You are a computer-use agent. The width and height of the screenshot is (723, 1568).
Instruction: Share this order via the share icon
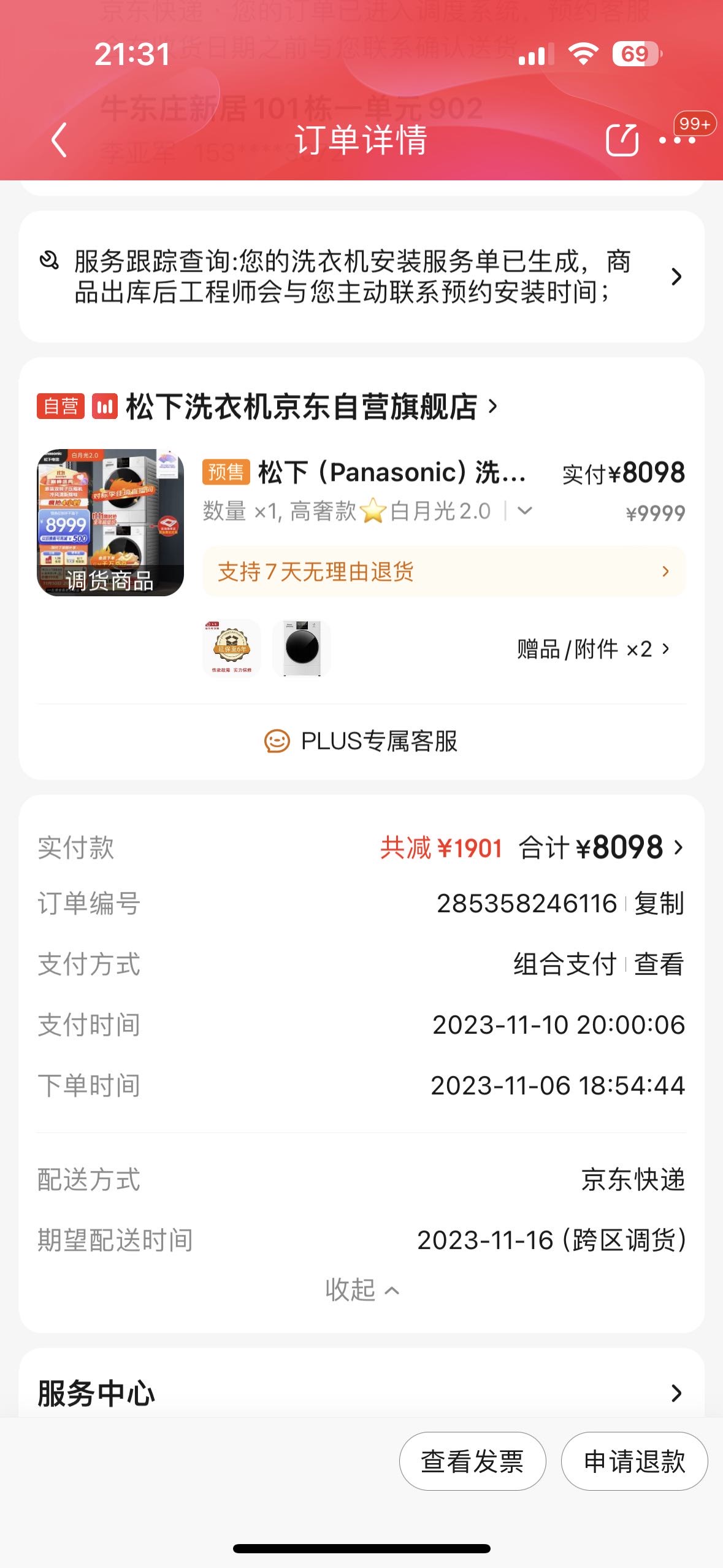[x=622, y=140]
